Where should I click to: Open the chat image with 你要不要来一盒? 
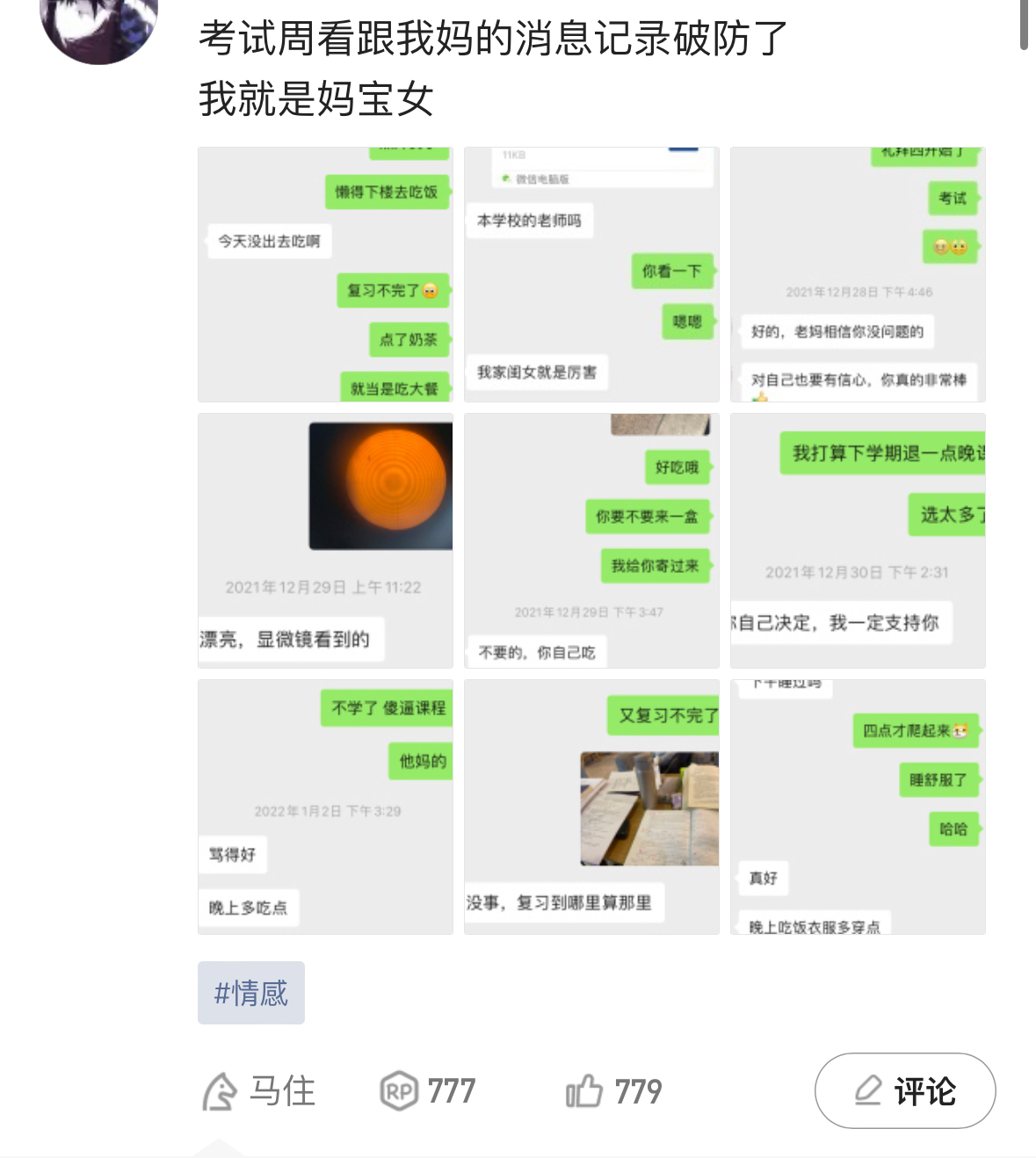tap(591, 540)
